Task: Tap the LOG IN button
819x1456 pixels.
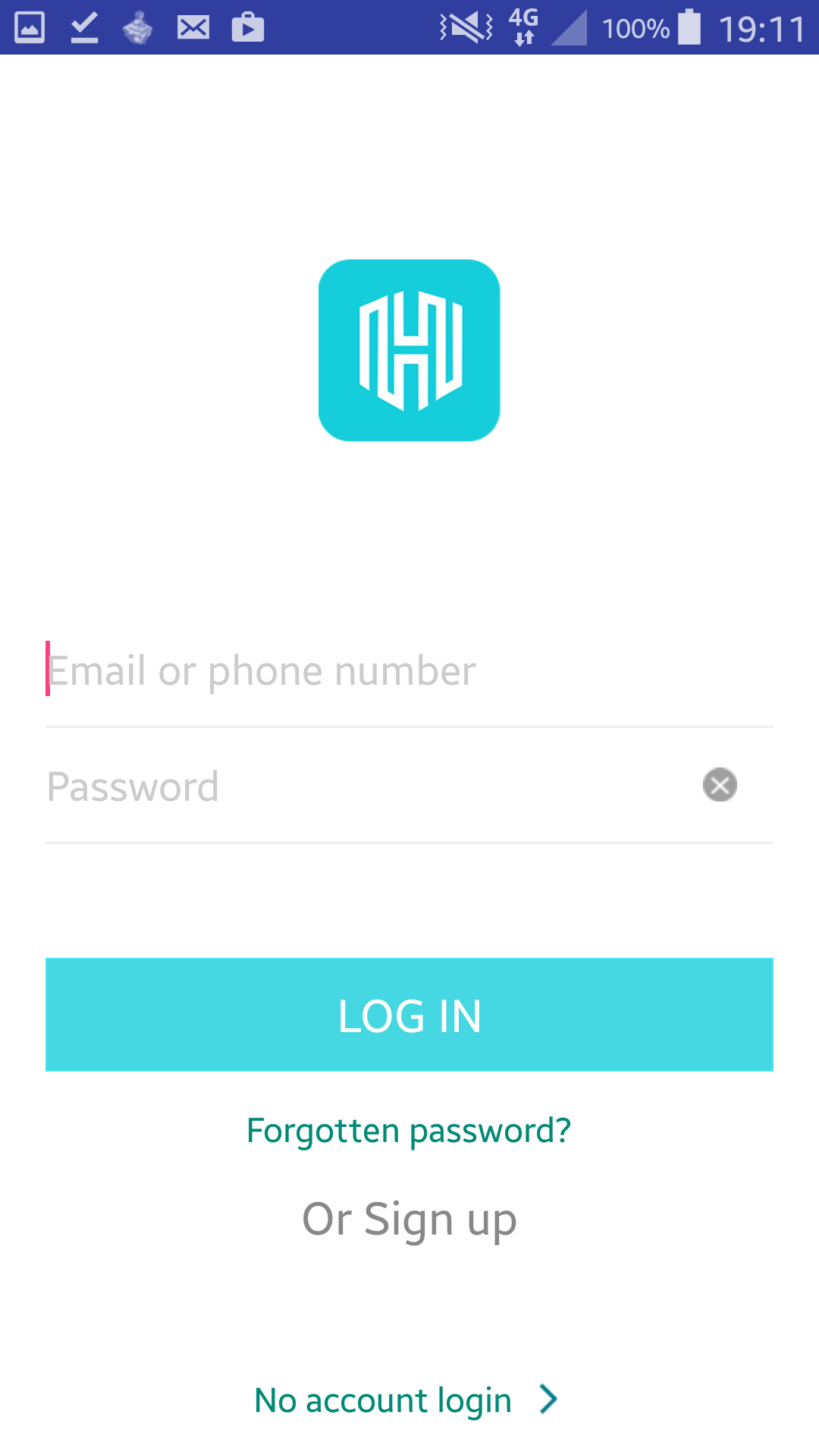Action: tap(409, 1015)
